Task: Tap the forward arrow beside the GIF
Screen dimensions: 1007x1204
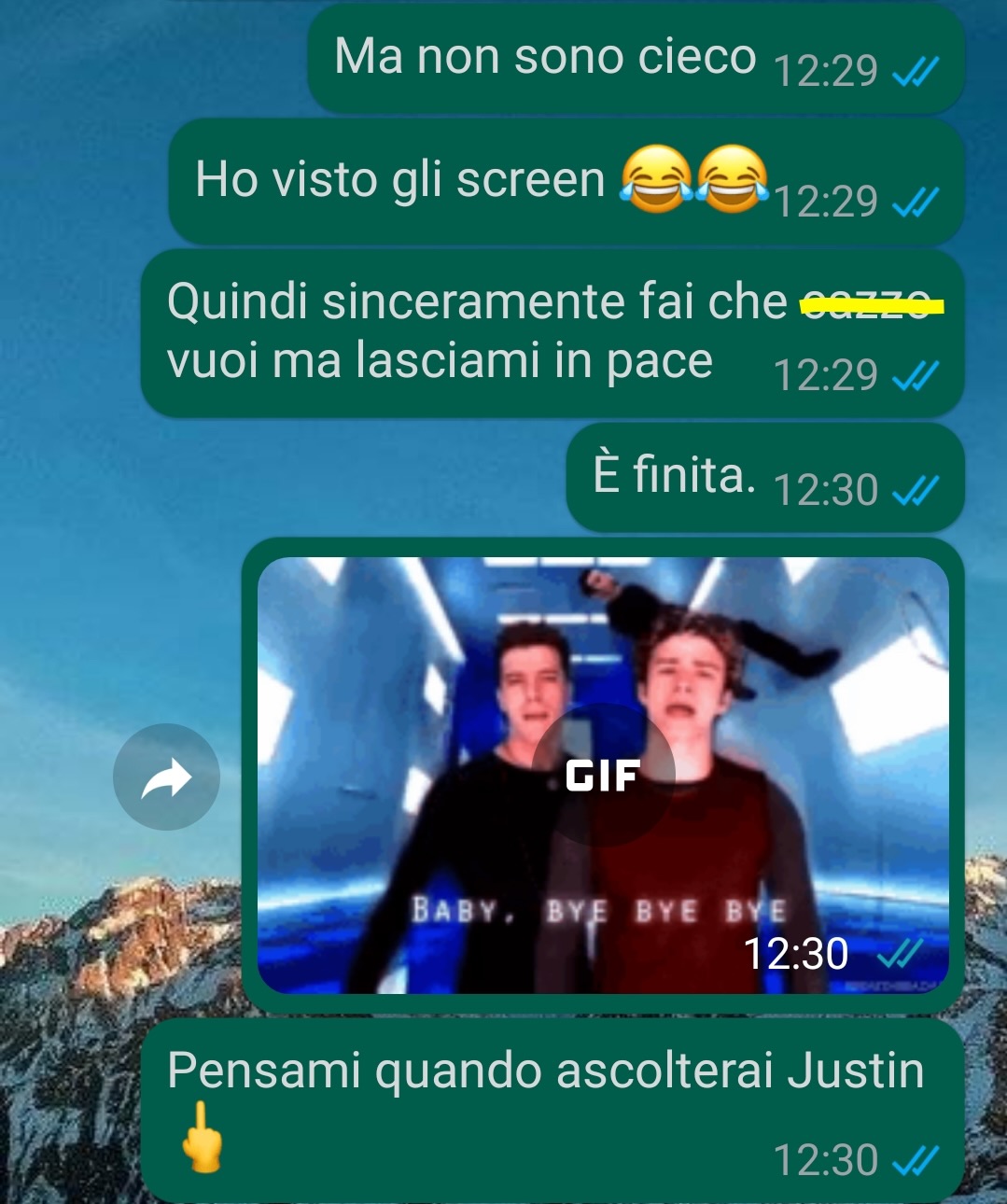Action: pyautogui.click(x=166, y=777)
